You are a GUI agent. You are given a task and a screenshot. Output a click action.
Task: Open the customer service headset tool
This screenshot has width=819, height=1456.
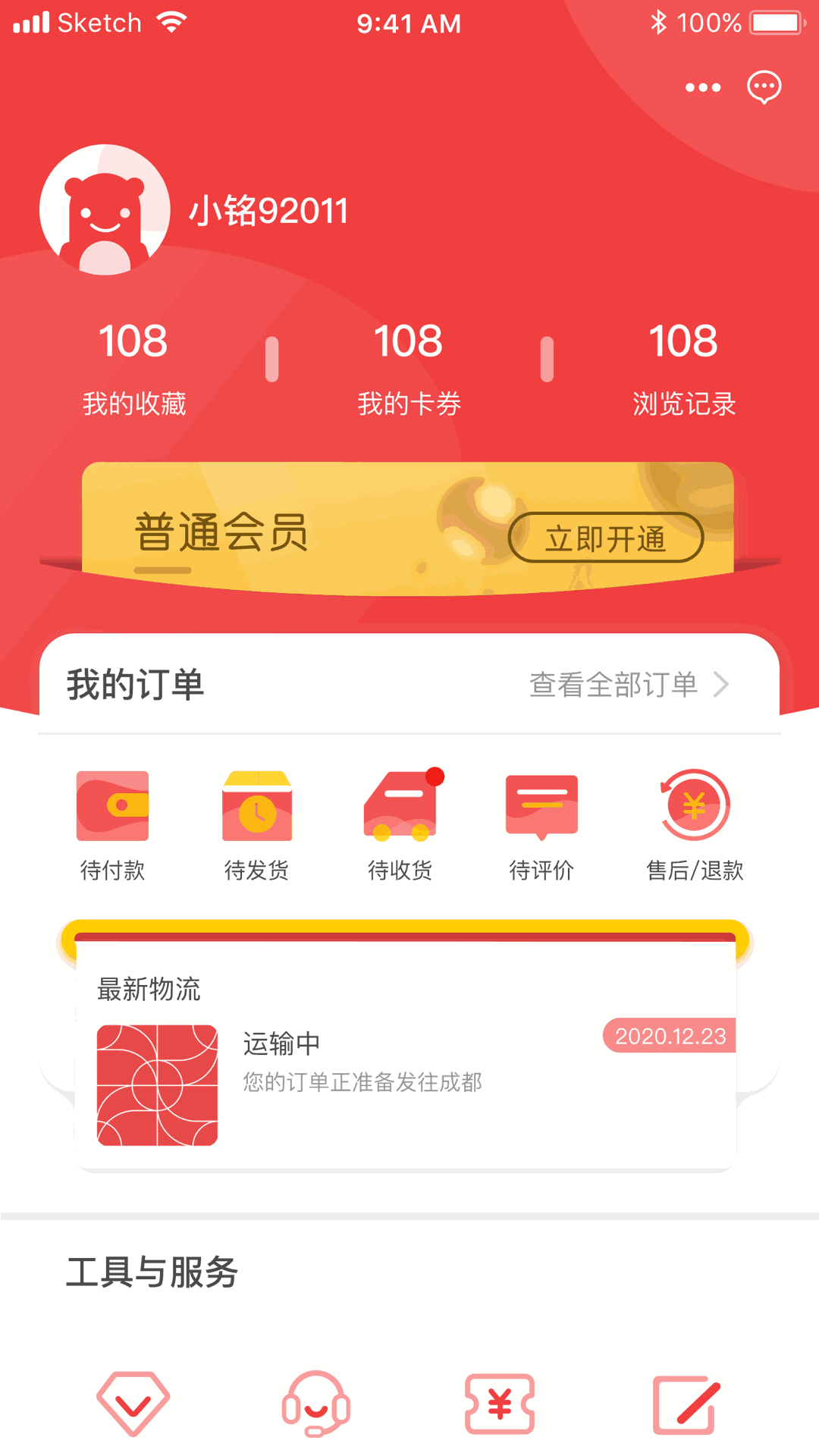(x=315, y=1403)
